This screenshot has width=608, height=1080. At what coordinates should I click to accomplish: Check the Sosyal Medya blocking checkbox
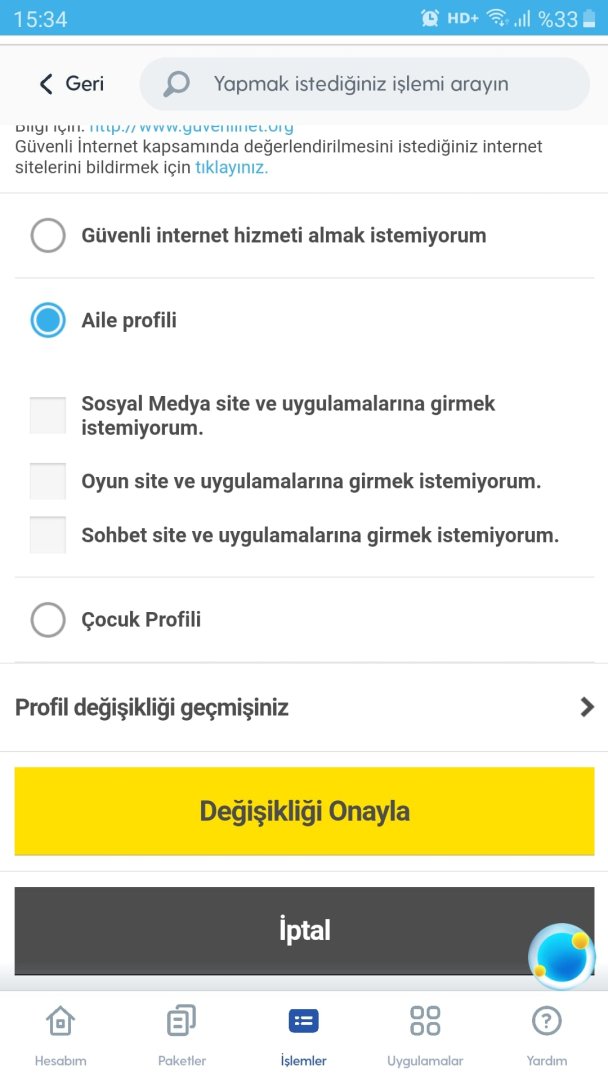point(48,415)
